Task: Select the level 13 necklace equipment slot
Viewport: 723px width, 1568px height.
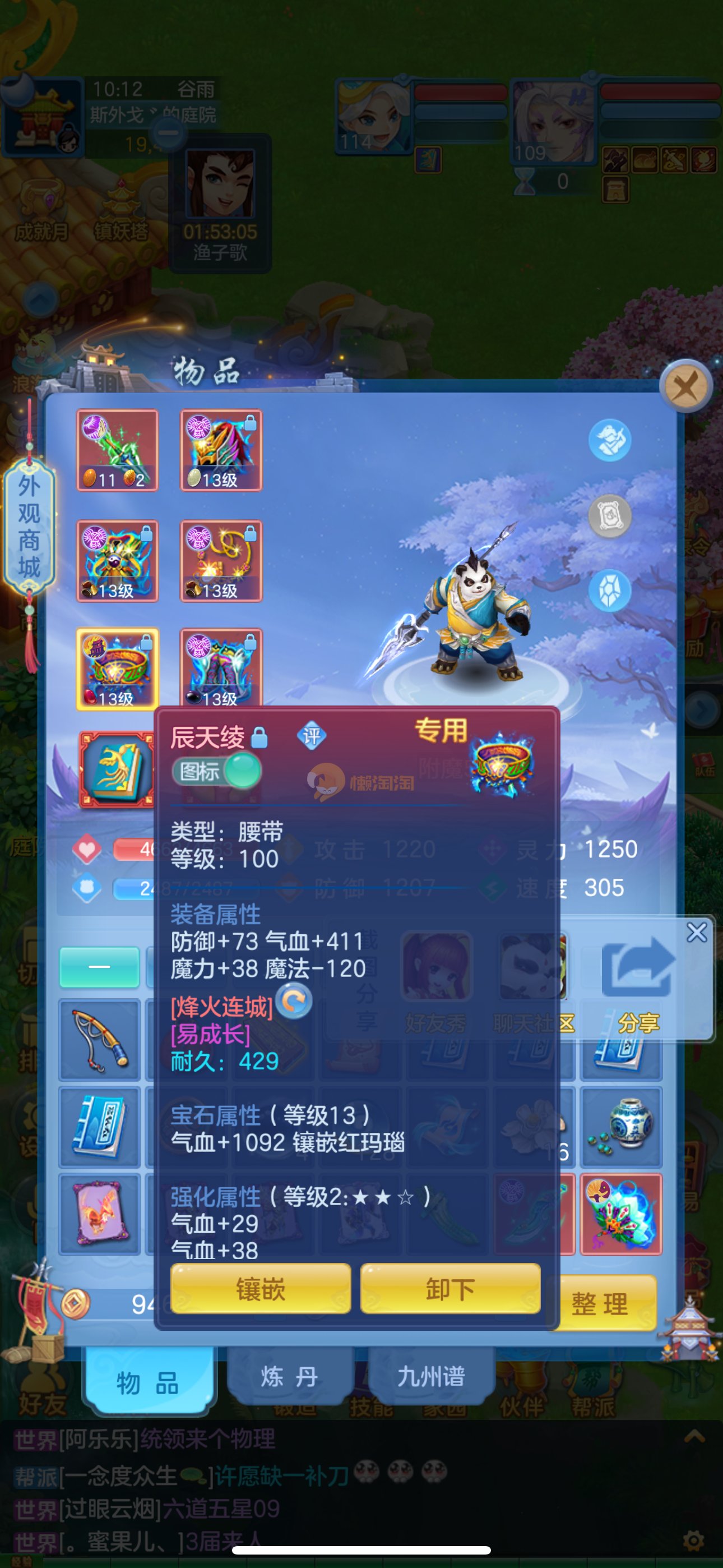Action: [x=221, y=561]
